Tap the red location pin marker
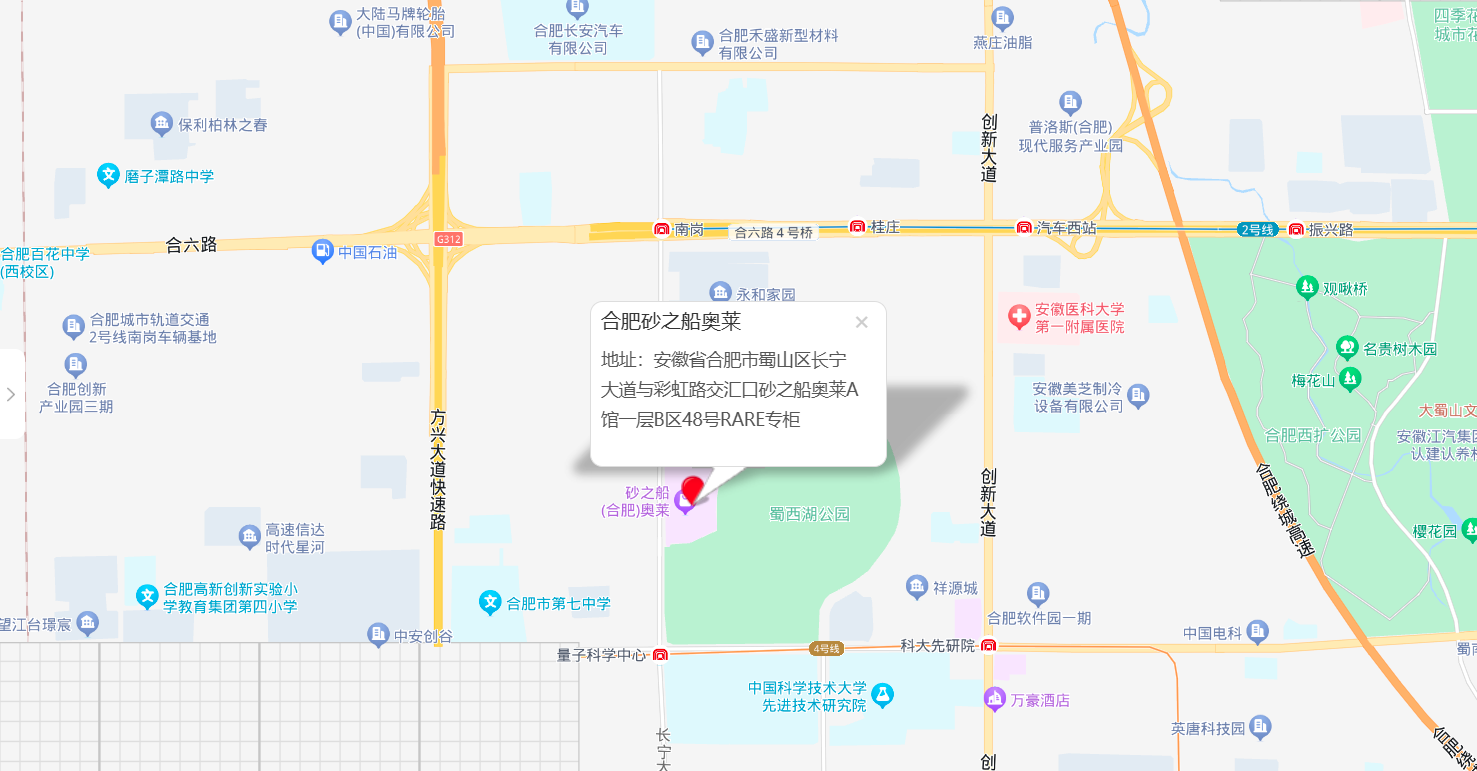This screenshot has height=771, width=1477. pos(692,489)
